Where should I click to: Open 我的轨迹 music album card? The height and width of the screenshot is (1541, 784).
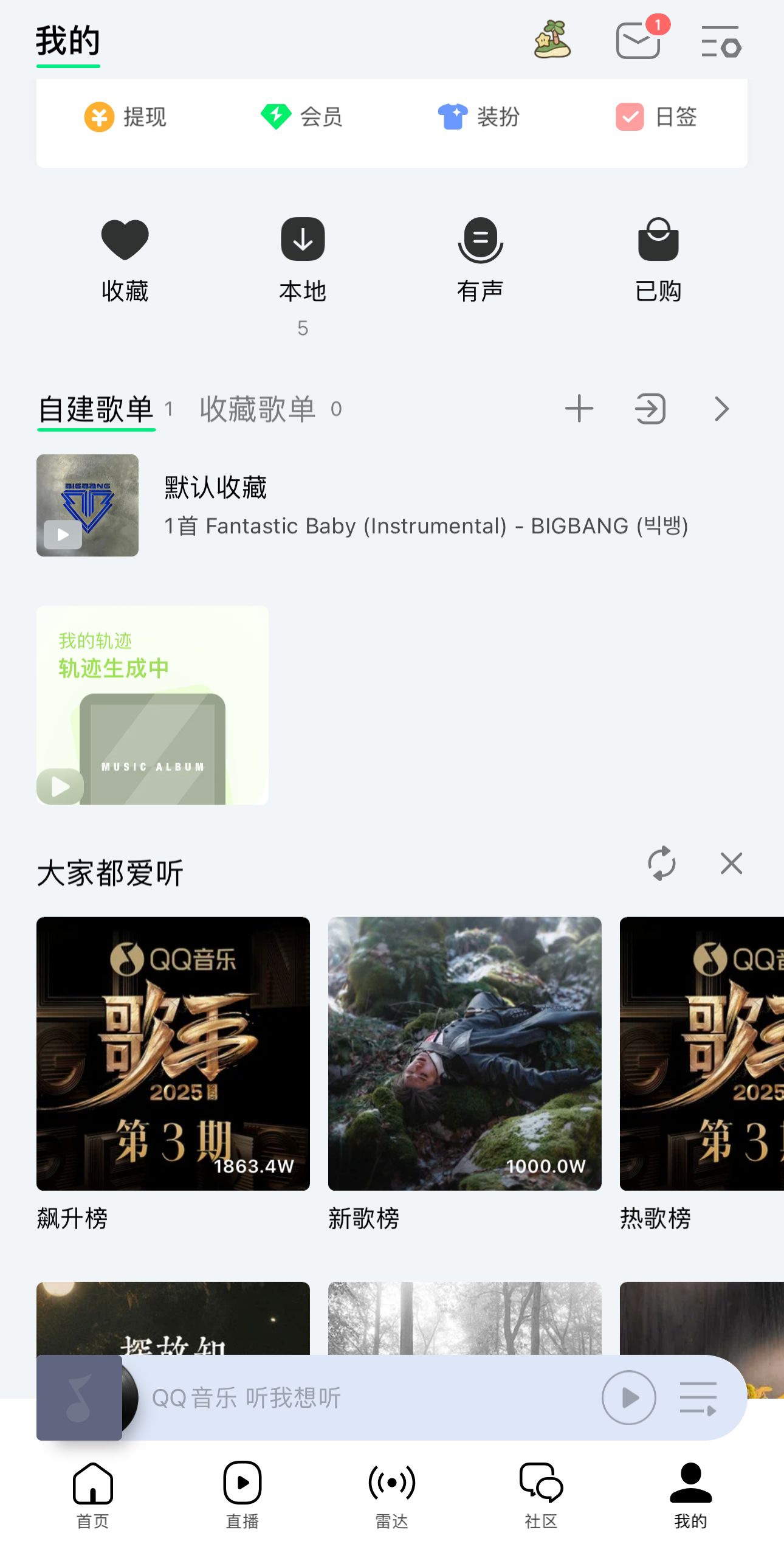[x=152, y=705]
